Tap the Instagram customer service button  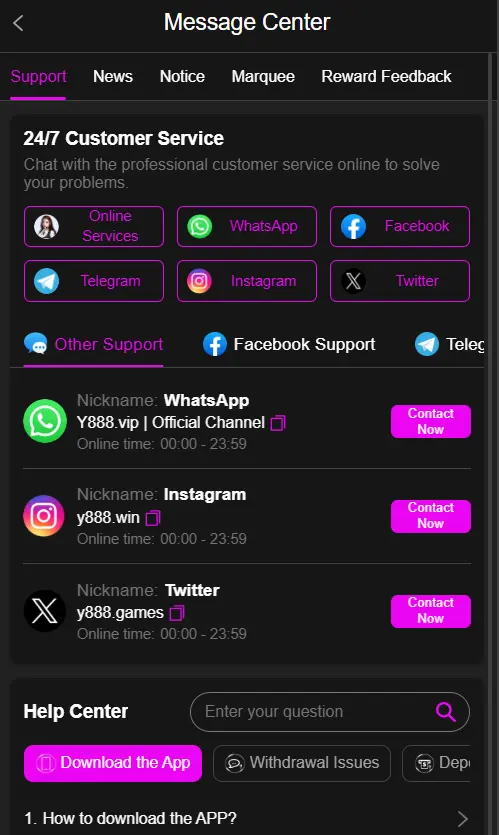[247, 281]
